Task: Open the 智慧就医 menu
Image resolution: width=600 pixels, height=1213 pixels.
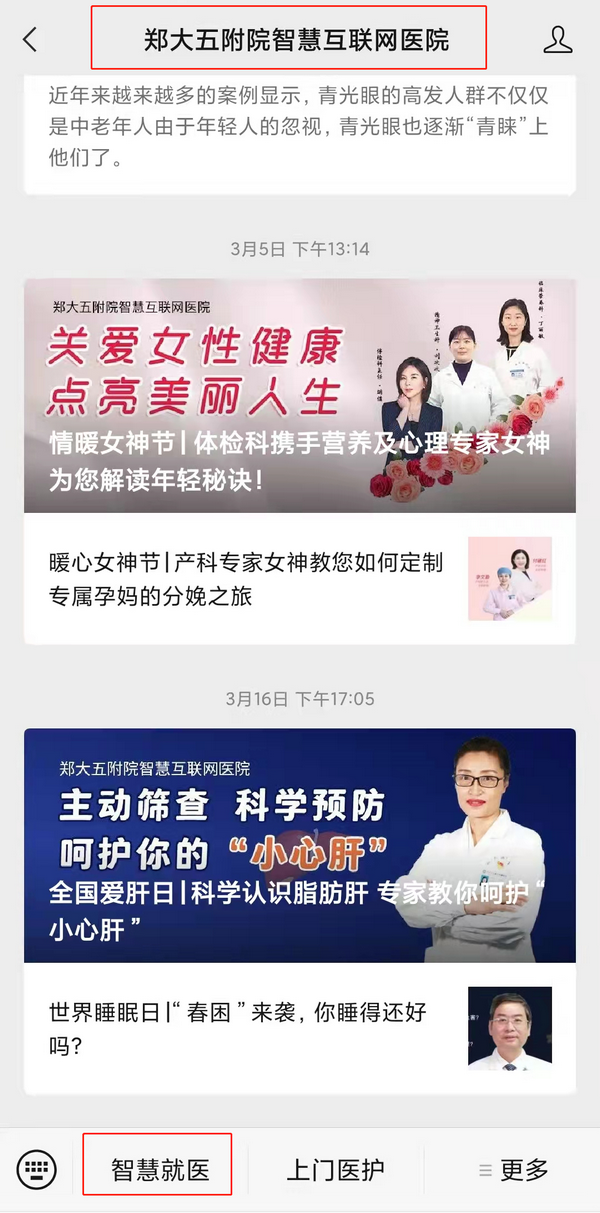Action: (x=160, y=1169)
